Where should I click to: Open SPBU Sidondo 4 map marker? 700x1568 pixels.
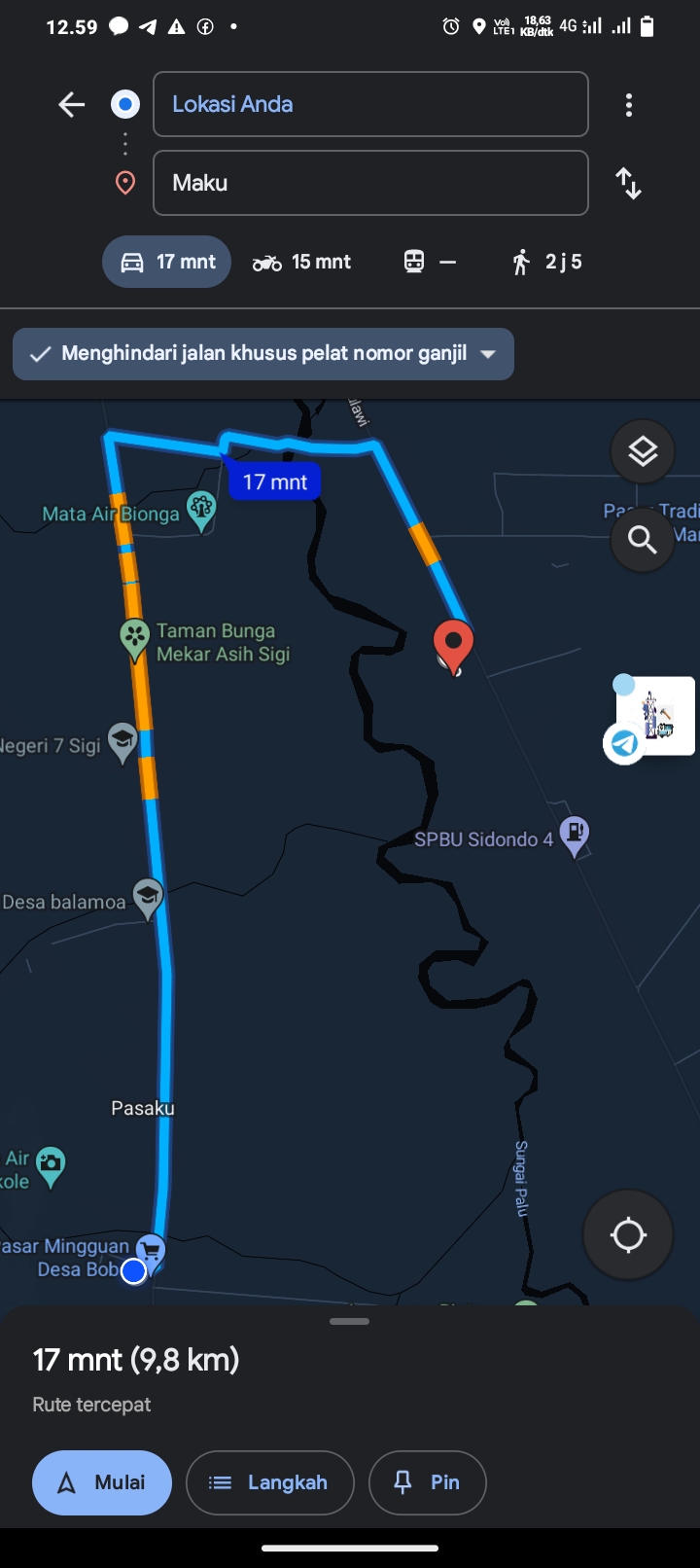coord(576,836)
